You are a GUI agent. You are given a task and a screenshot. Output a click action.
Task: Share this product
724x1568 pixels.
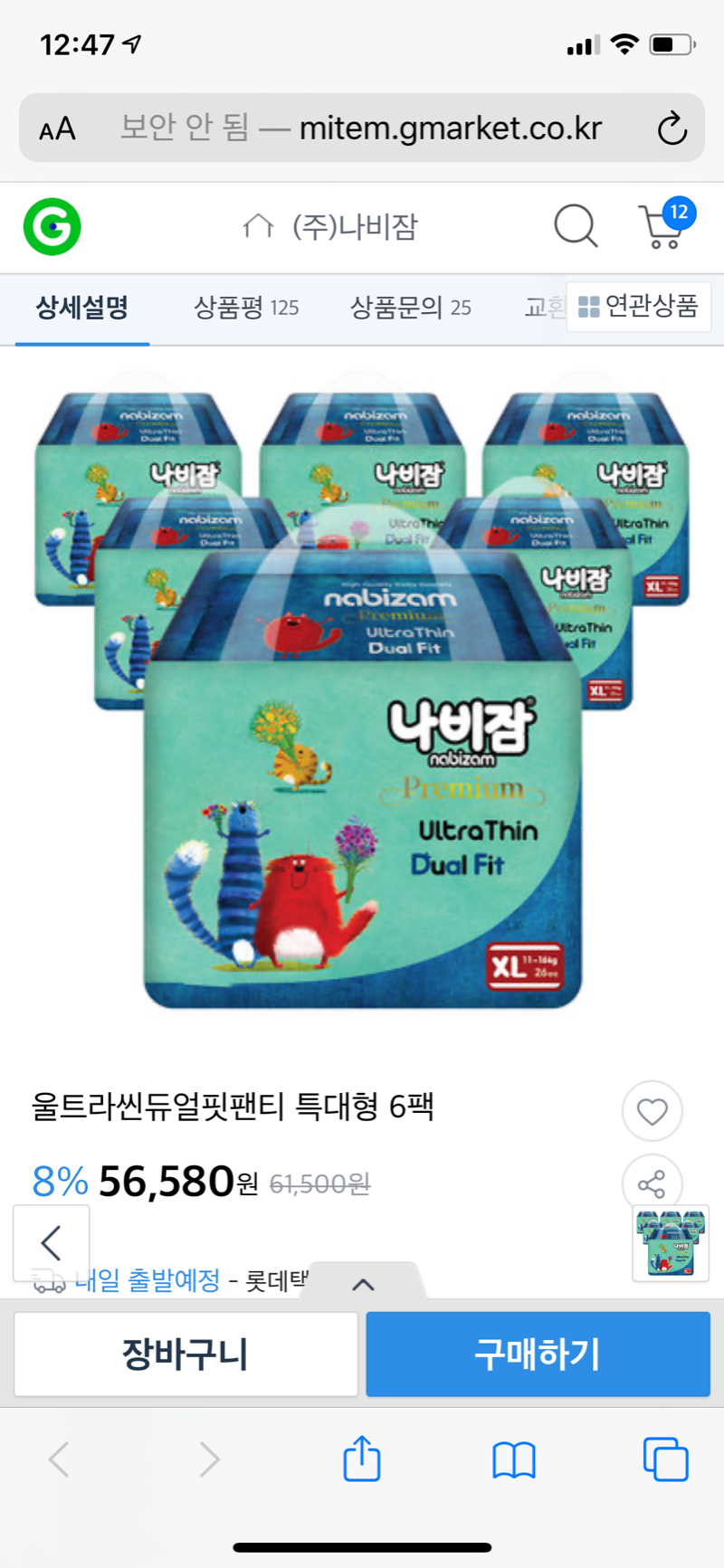click(x=652, y=1183)
